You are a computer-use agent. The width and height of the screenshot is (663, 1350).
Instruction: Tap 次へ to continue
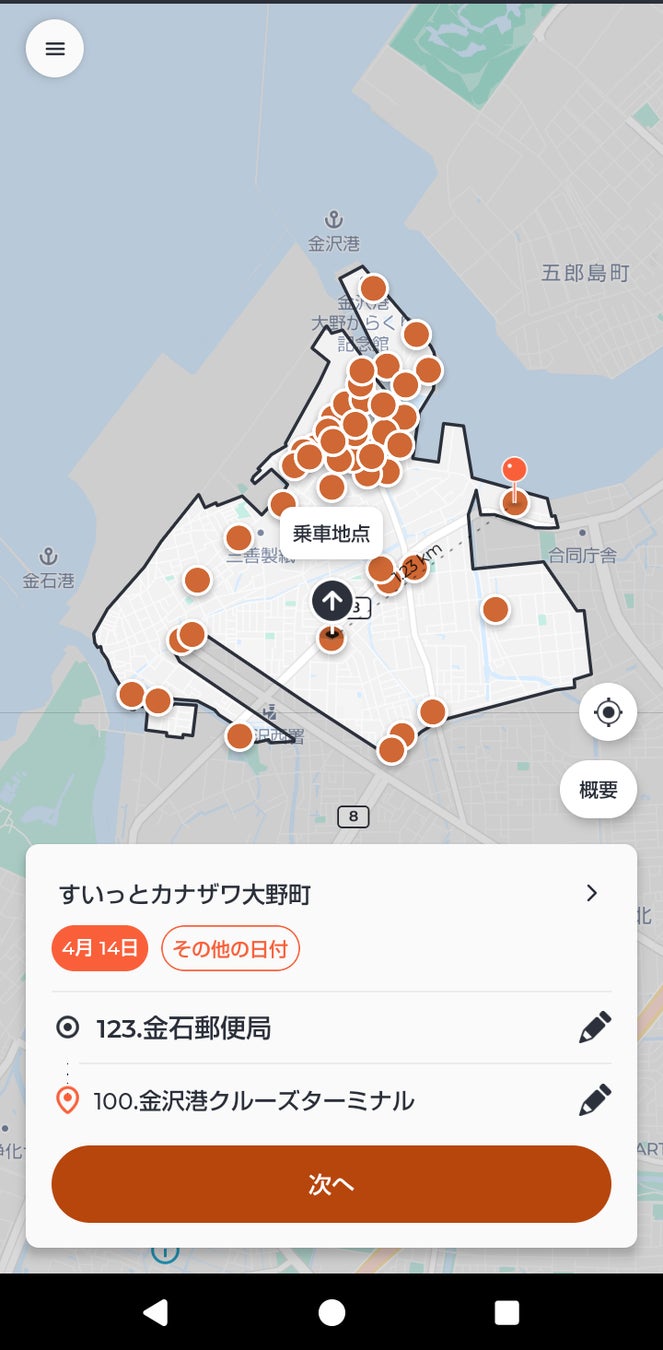tap(331, 1184)
